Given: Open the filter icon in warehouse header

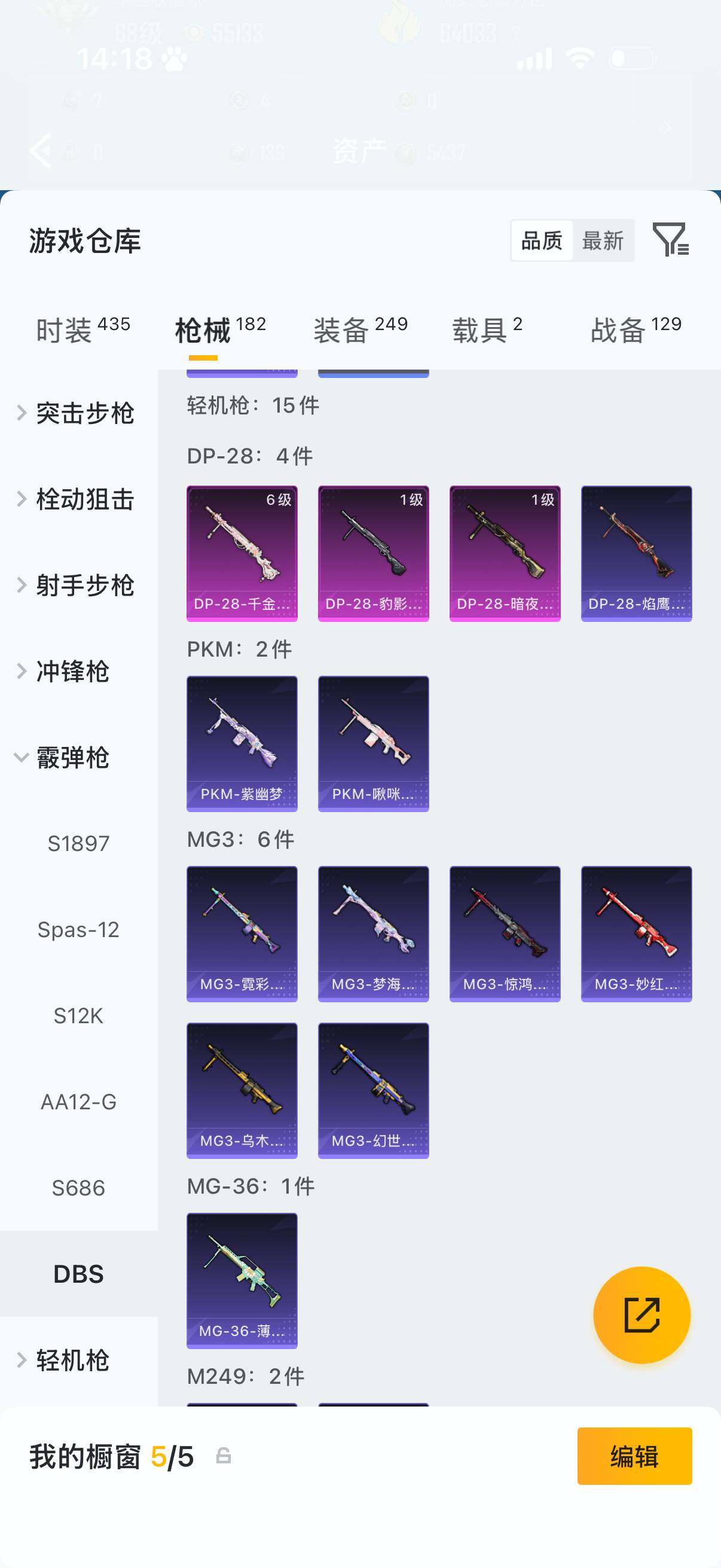Looking at the screenshot, I should pyautogui.click(x=670, y=240).
